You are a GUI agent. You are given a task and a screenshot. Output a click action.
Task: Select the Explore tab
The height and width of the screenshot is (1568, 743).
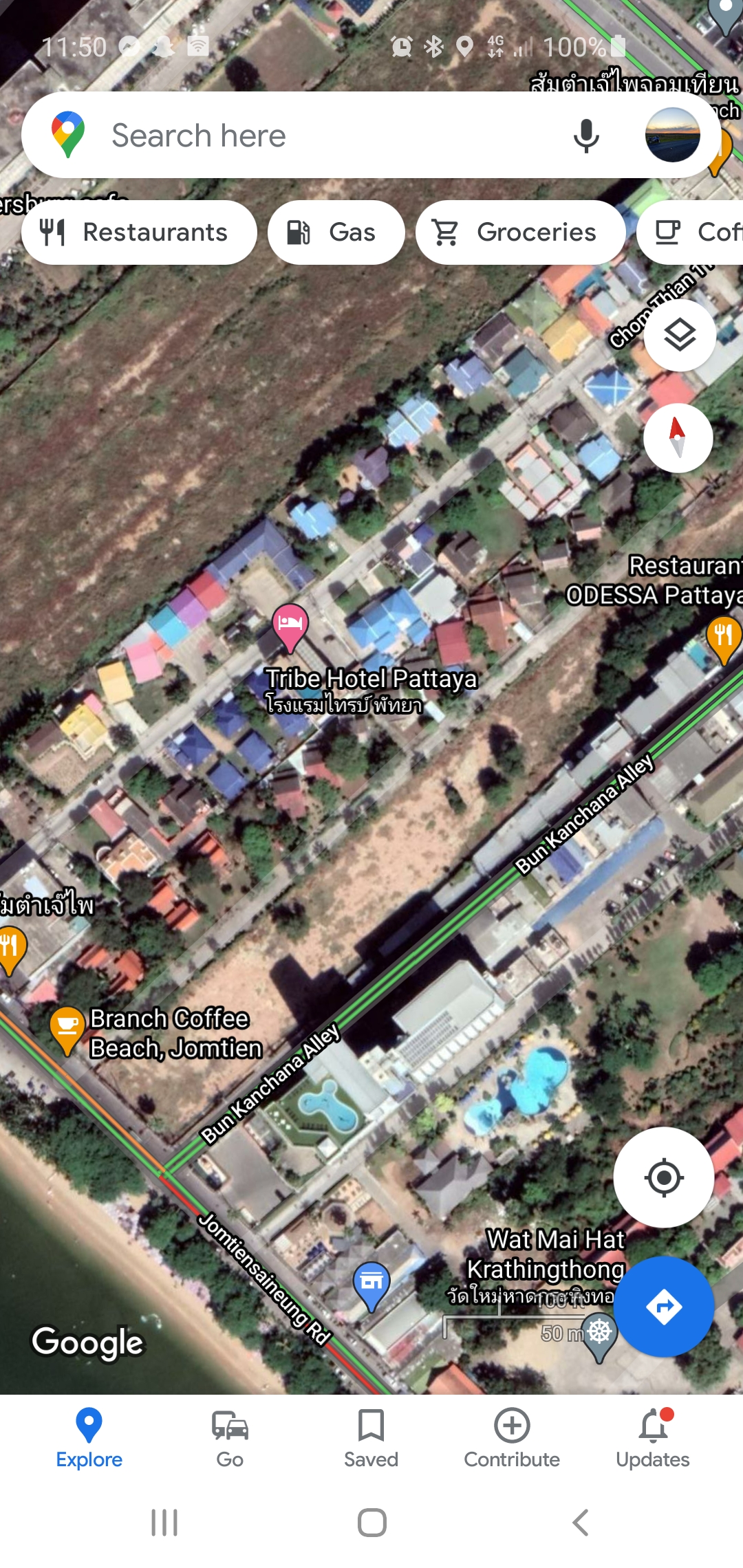89,1437
